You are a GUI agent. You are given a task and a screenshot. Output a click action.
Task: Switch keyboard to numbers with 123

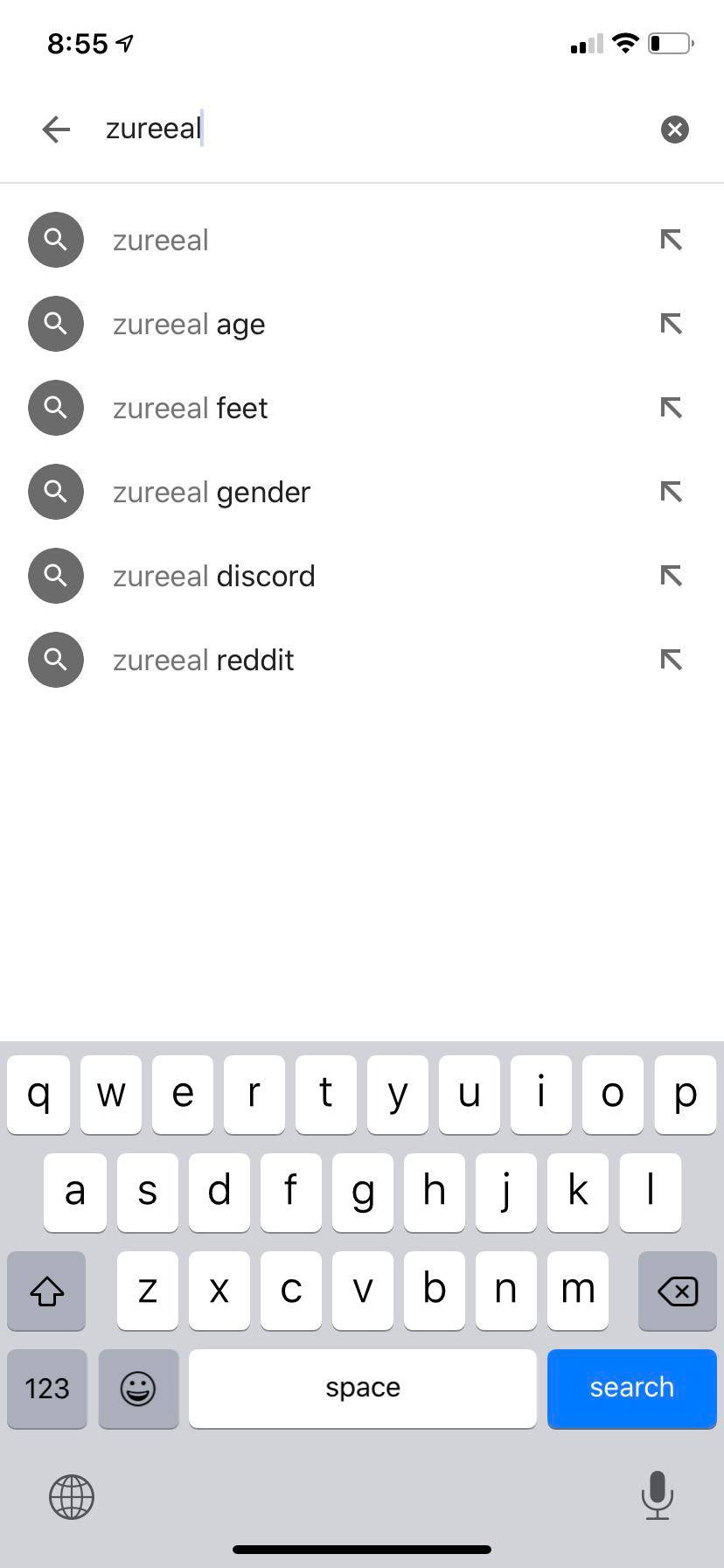[47, 1389]
